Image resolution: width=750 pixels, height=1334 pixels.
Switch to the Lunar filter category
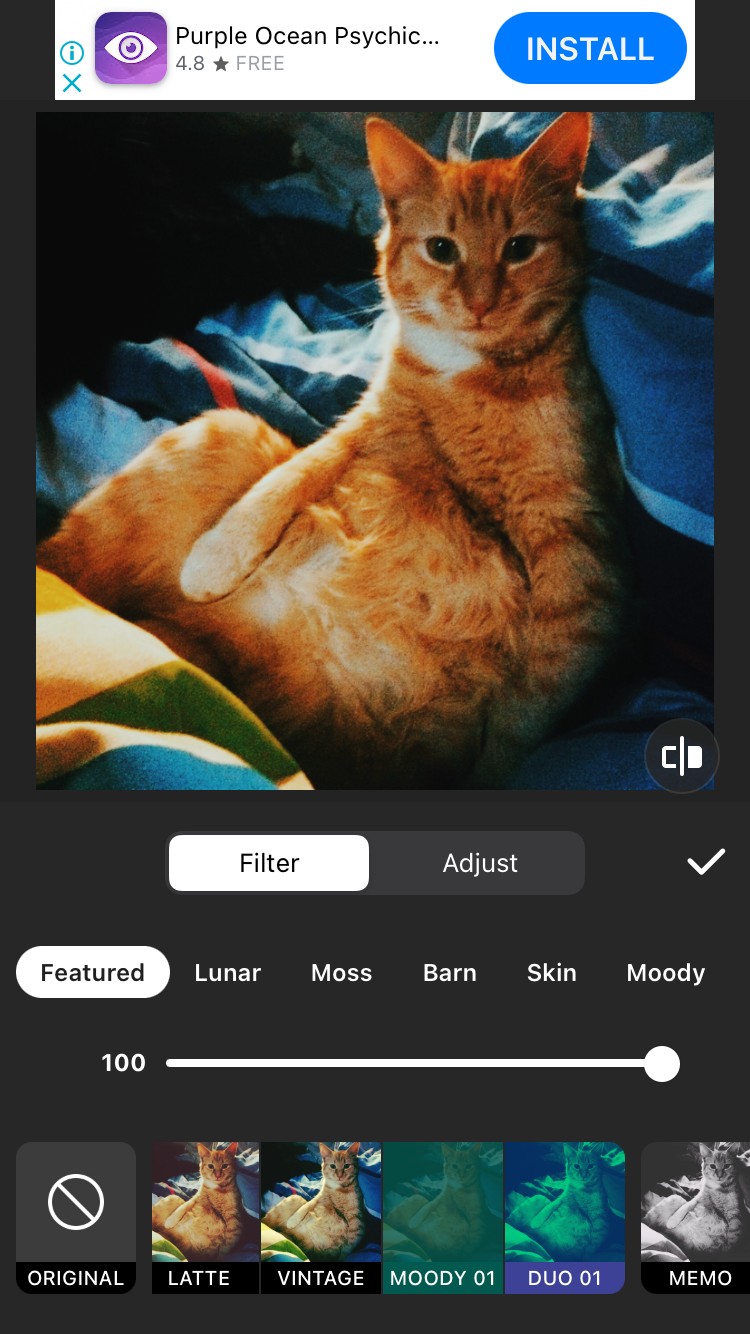click(x=227, y=972)
